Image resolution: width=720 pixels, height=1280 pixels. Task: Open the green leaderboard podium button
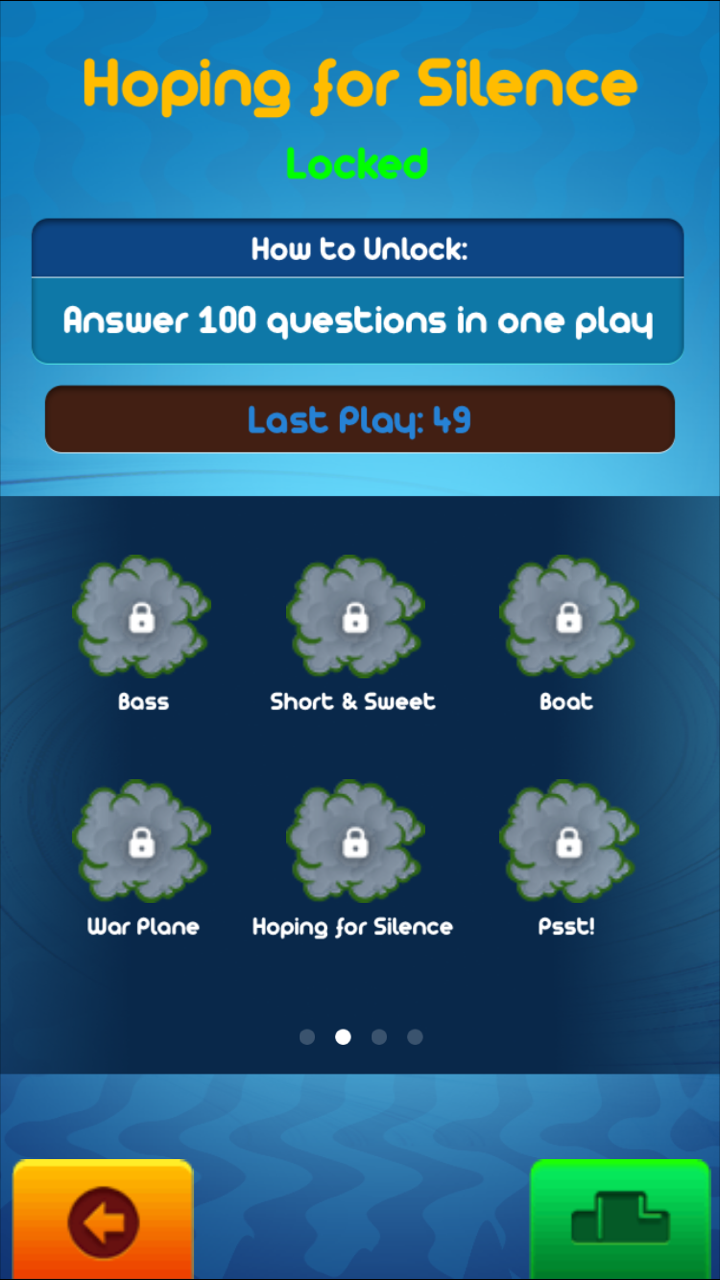coord(619,1220)
